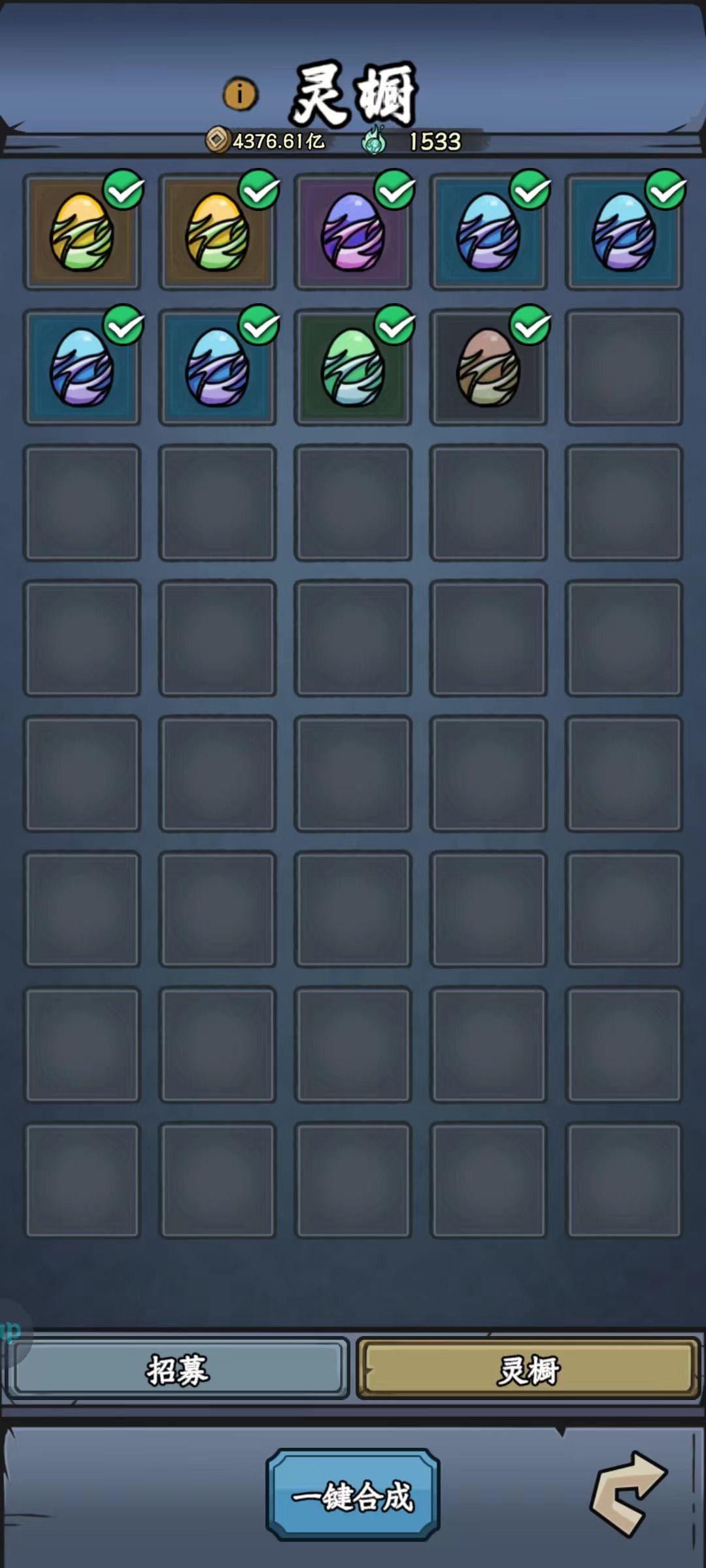Screen dimensions: 706x1568
Task: Click the coin amount showing 4376.61亿
Action: click(278, 139)
